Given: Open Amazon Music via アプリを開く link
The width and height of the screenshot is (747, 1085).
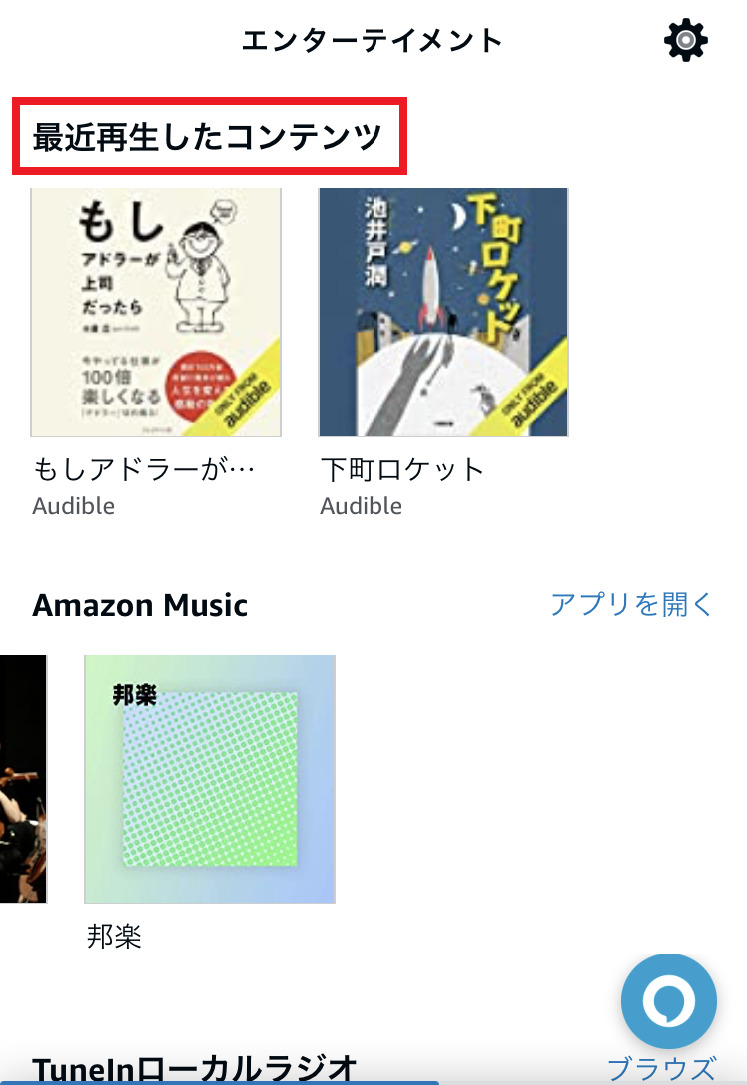Looking at the screenshot, I should coord(631,605).
